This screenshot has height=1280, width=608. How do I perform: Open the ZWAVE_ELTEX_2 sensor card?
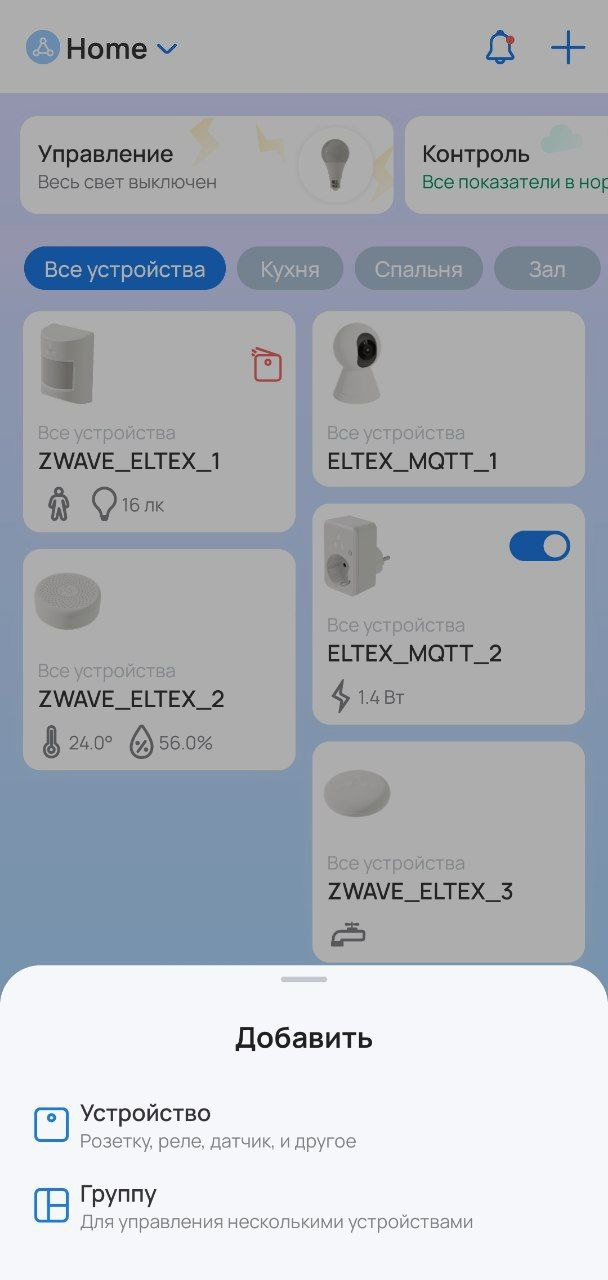click(159, 660)
